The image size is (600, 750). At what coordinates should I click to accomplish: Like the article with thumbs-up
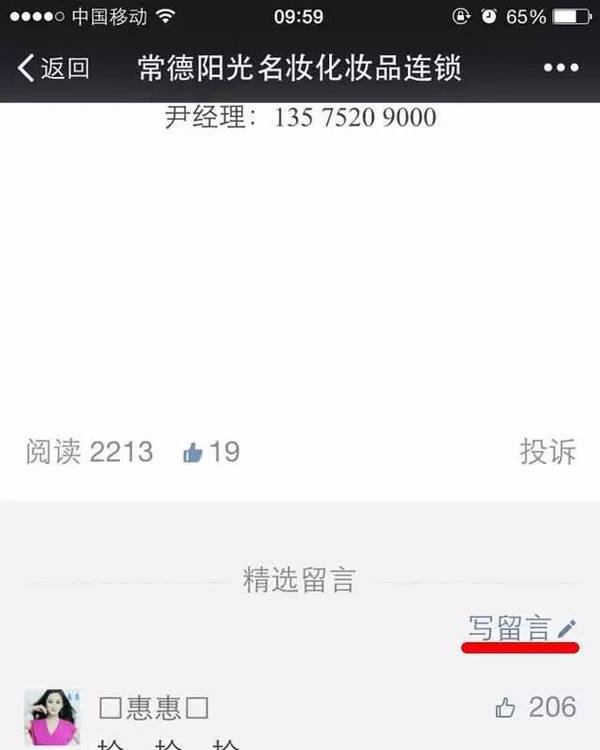tap(194, 452)
